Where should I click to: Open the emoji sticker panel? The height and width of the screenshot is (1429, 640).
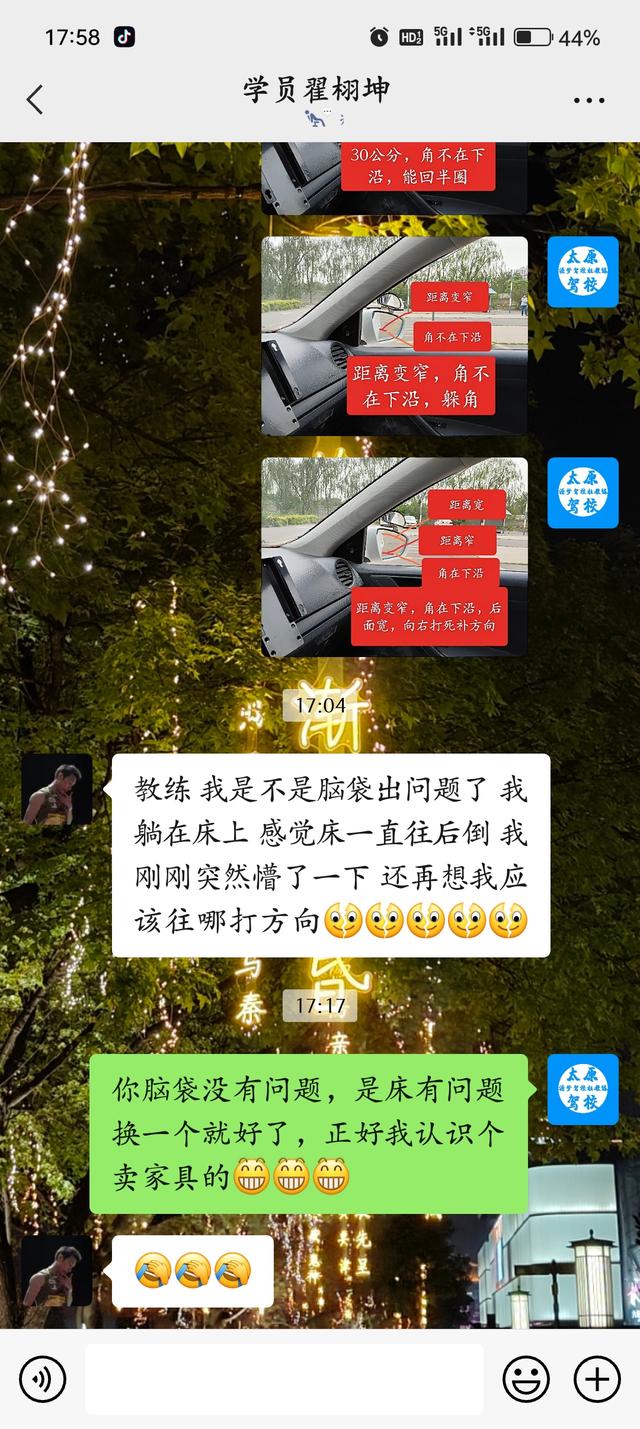[x=526, y=1380]
